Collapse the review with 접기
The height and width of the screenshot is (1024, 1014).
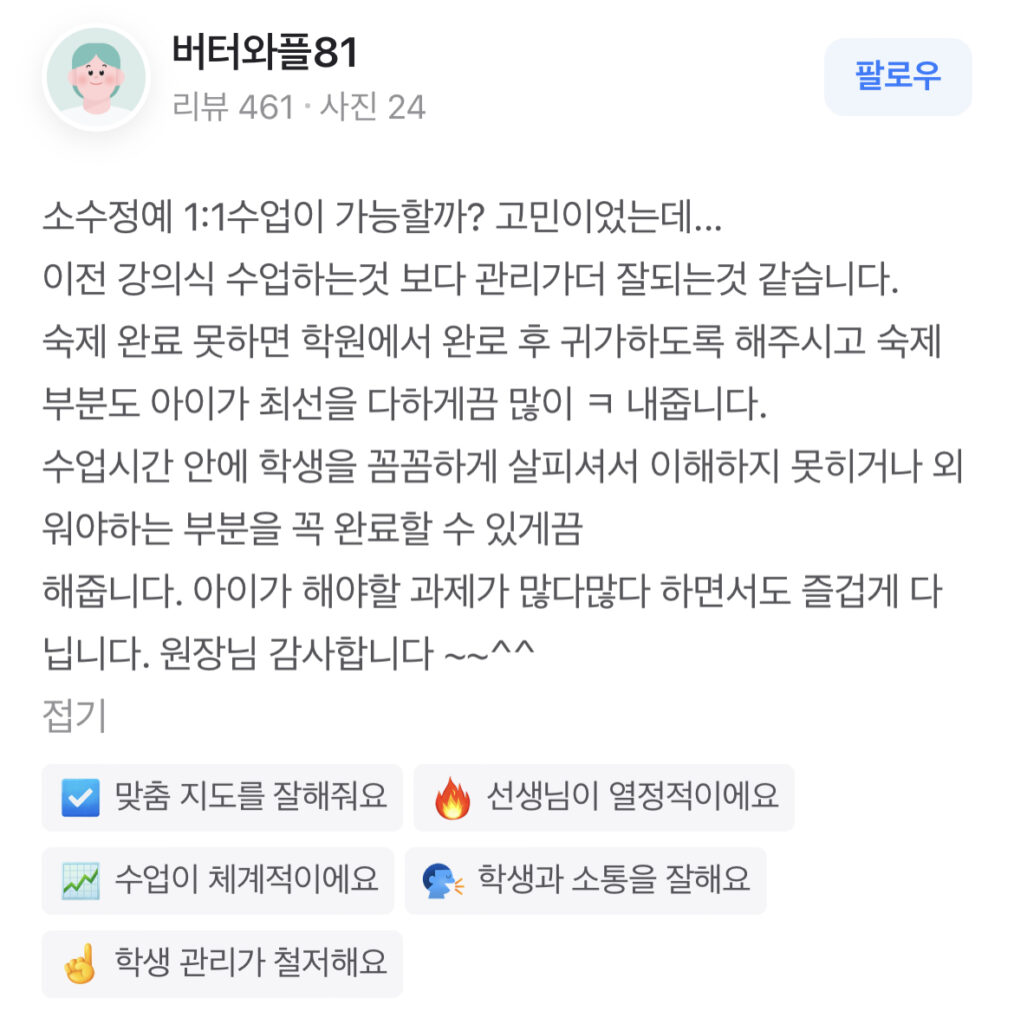pyautogui.click(x=73, y=716)
